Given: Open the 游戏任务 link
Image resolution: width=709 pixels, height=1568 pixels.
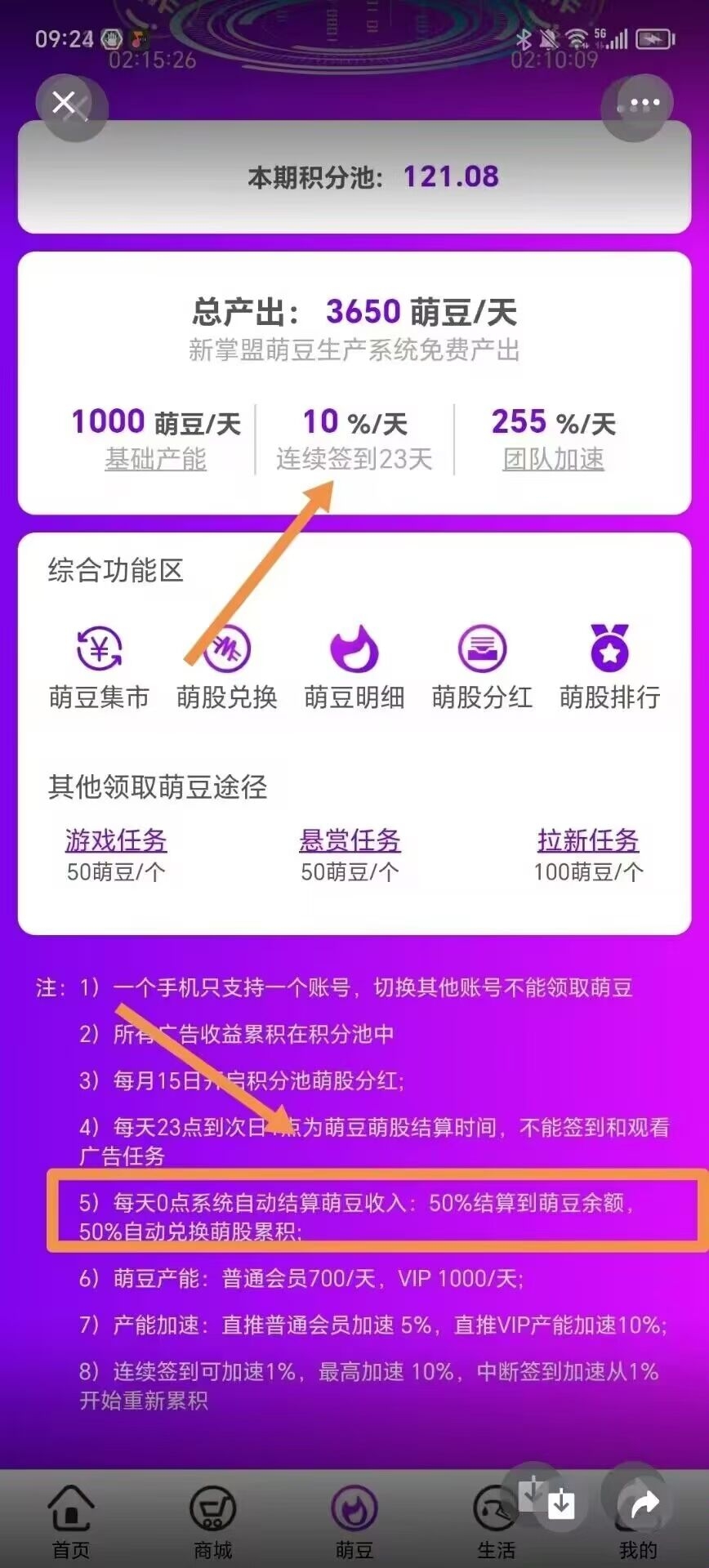Looking at the screenshot, I should [x=116, y=840].
